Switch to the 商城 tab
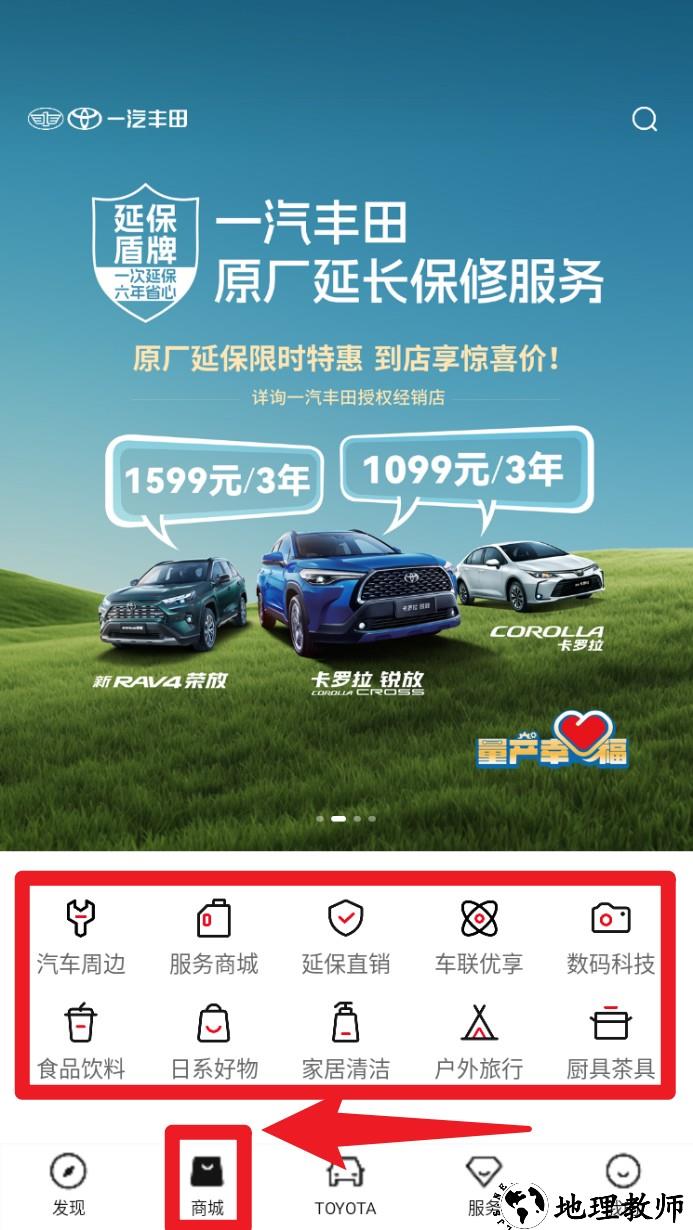This screenshot has height=1230, width=693. click(x=207, y=1184)
